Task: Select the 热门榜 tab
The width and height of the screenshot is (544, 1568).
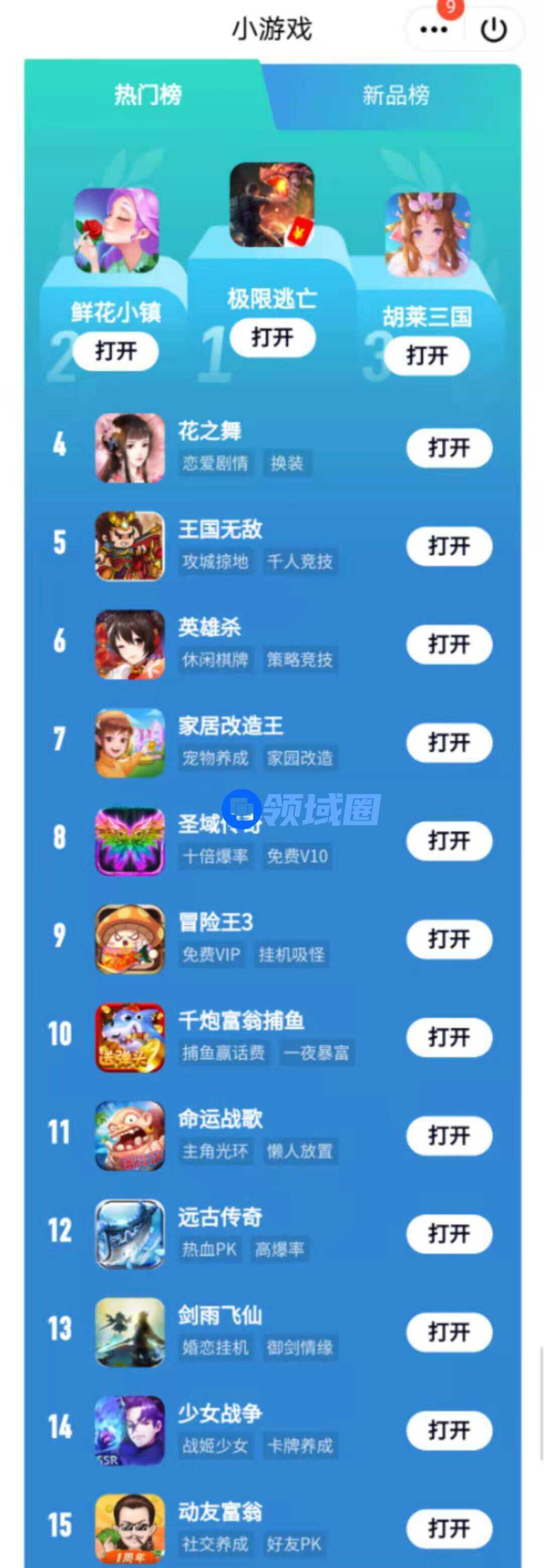Action: tap(148, 95)
